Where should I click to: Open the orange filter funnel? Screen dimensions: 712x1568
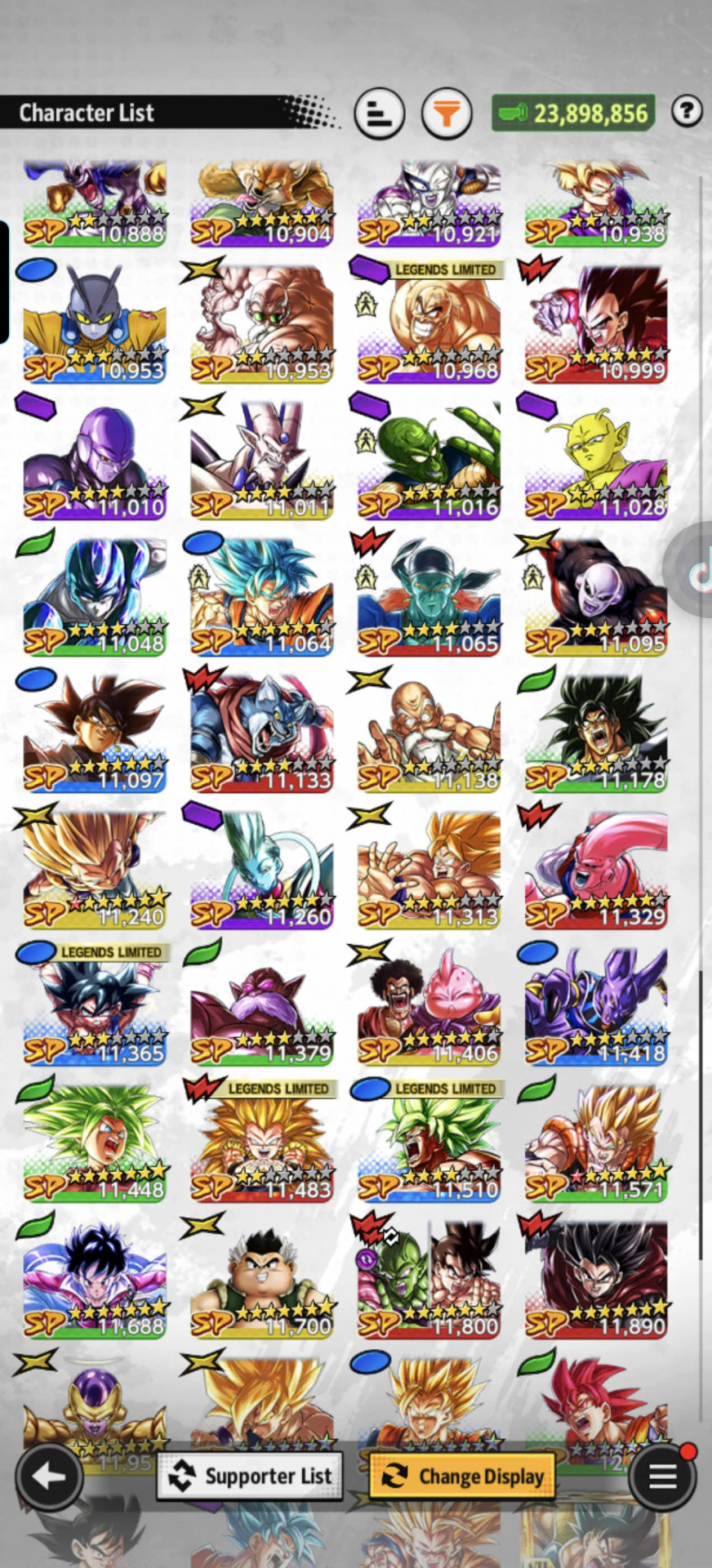[447, 113]
